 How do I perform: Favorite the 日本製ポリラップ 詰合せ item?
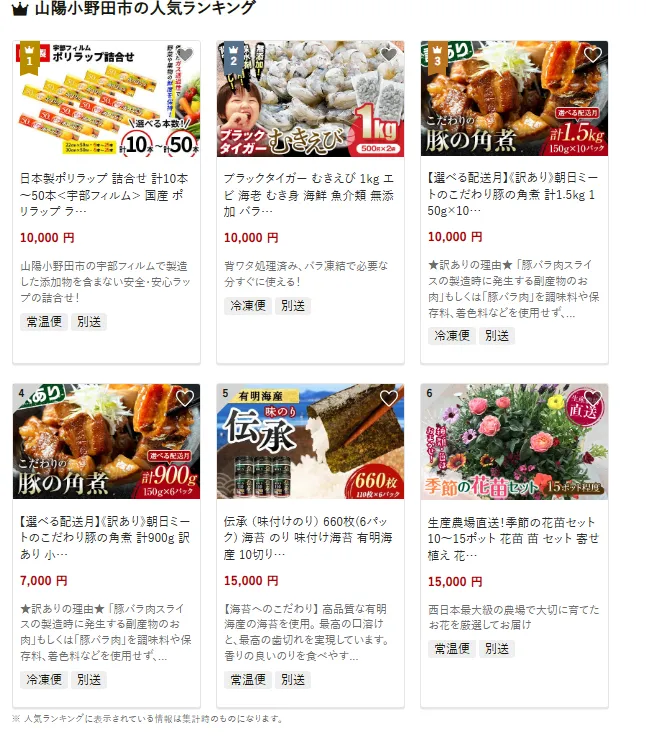(185, 55)
